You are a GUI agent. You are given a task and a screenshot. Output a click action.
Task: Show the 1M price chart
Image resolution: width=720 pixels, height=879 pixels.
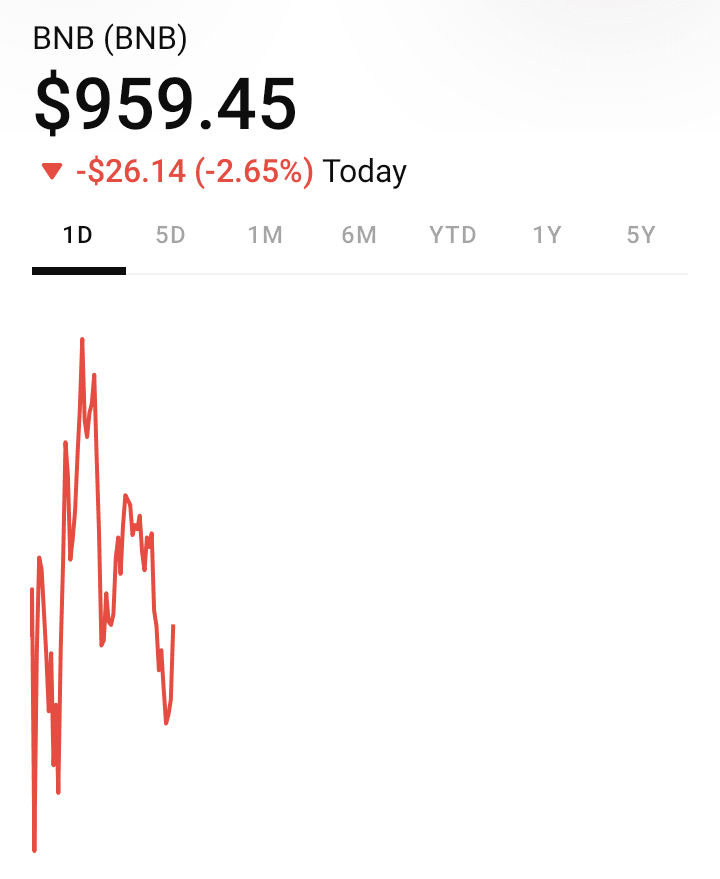(x=265, y=236)
